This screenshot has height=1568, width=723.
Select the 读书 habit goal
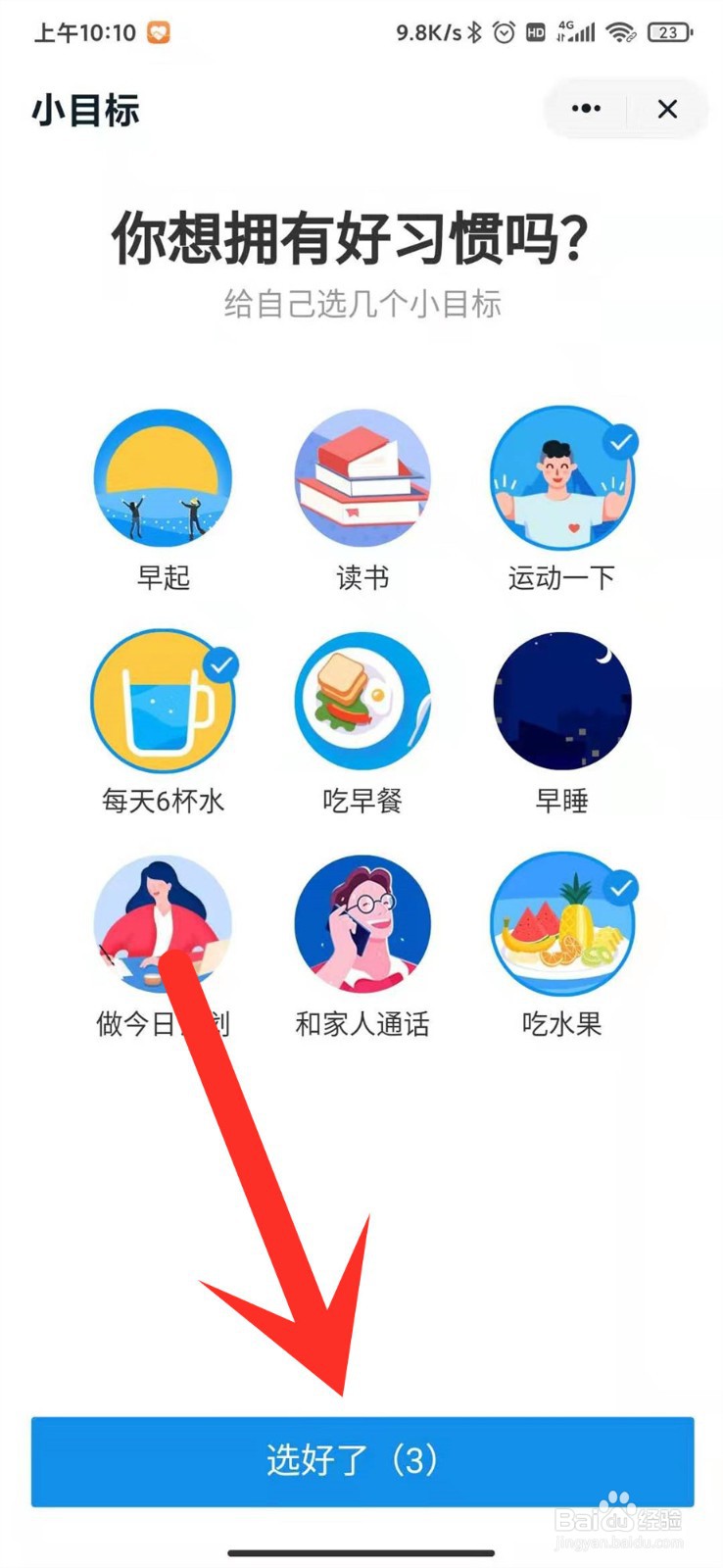pos(362,478)
